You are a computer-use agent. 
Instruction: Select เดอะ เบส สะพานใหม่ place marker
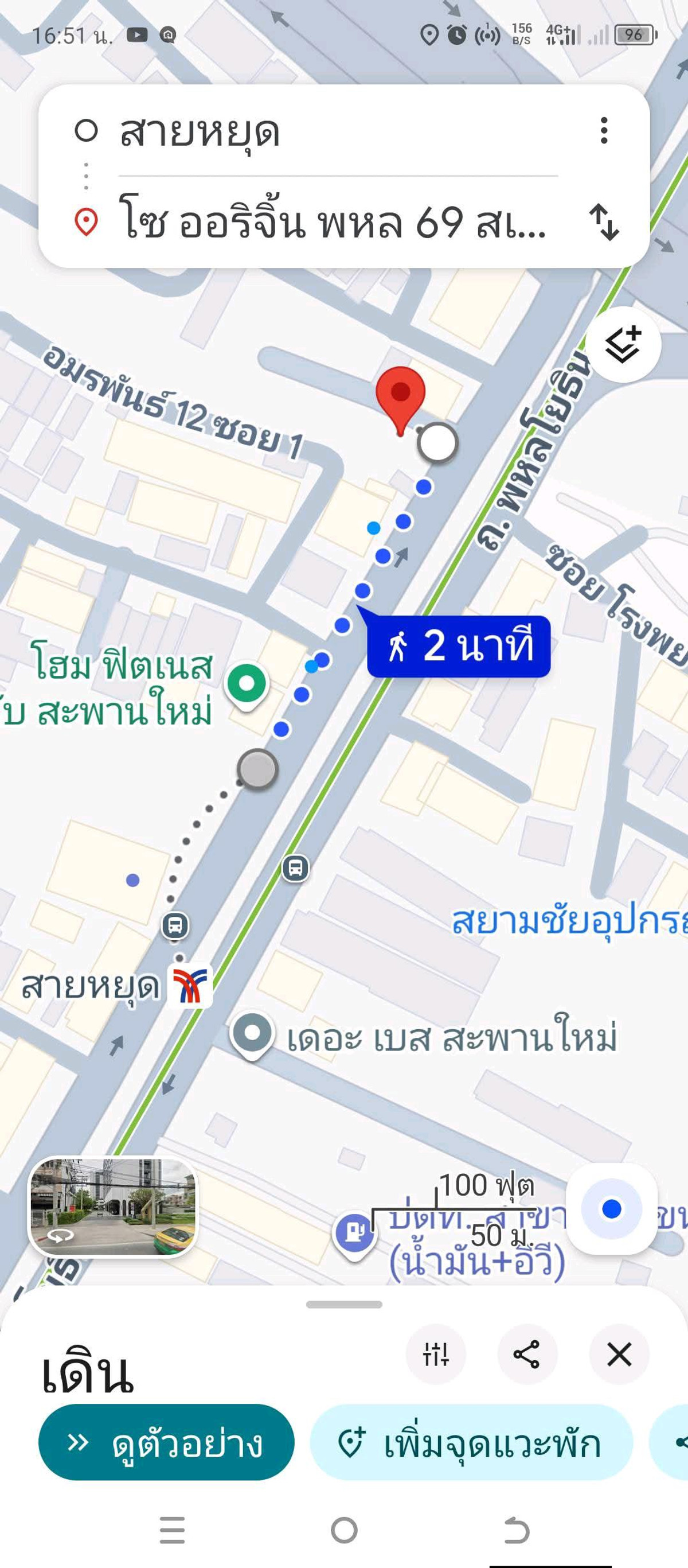[x=252, y=1032]
